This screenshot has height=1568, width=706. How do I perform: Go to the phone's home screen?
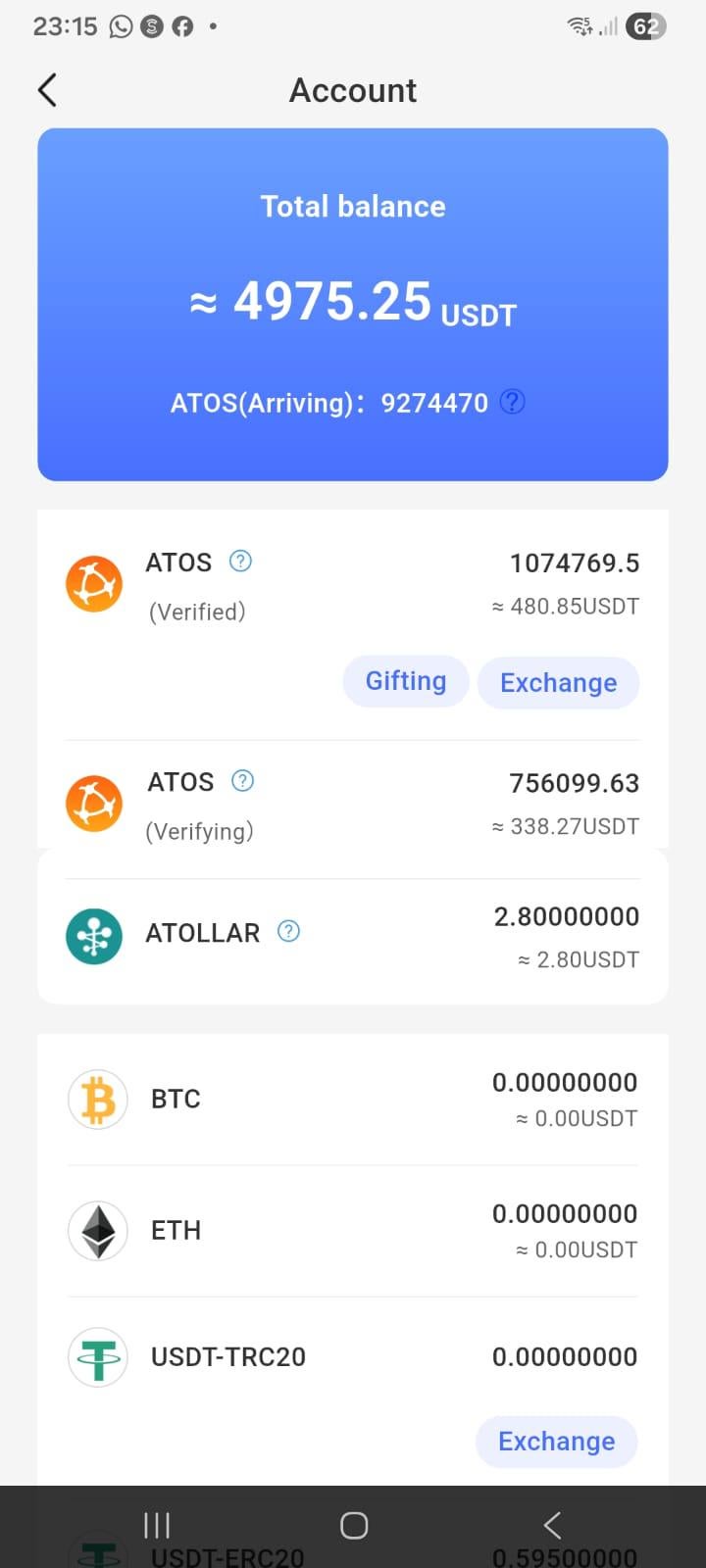pyautogui.click(x=354, y=1525)
